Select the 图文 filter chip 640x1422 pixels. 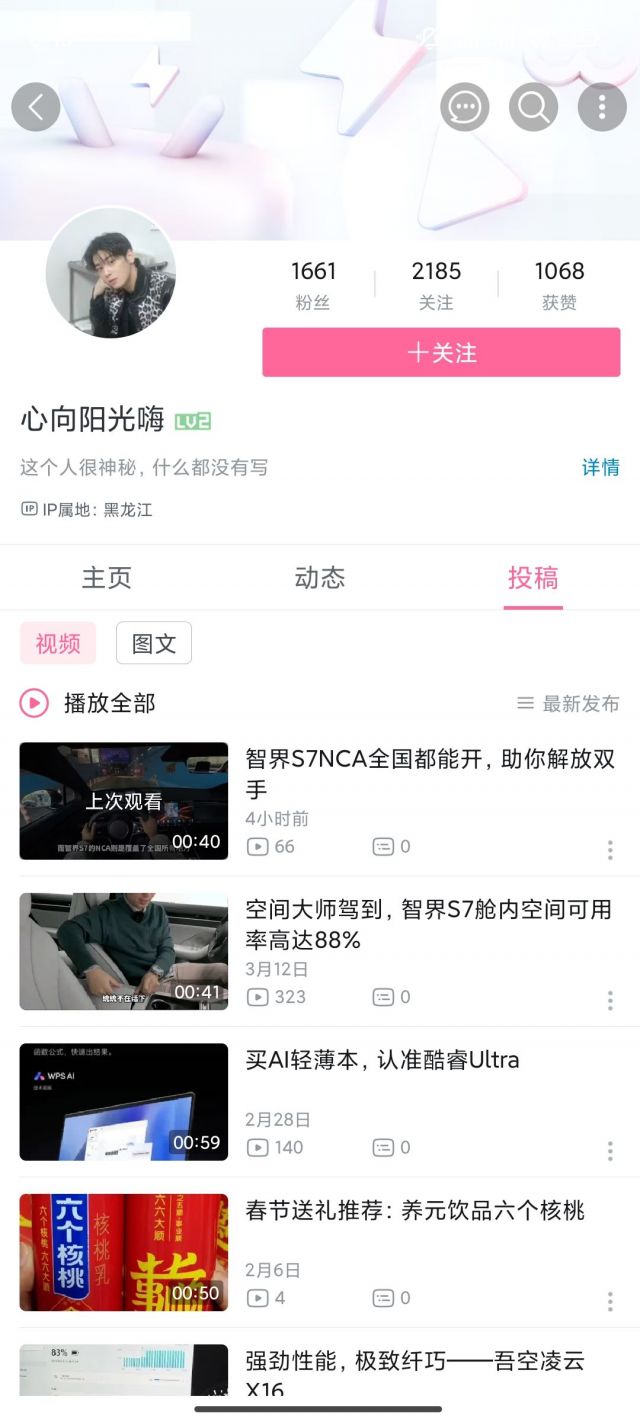(154, 644)
